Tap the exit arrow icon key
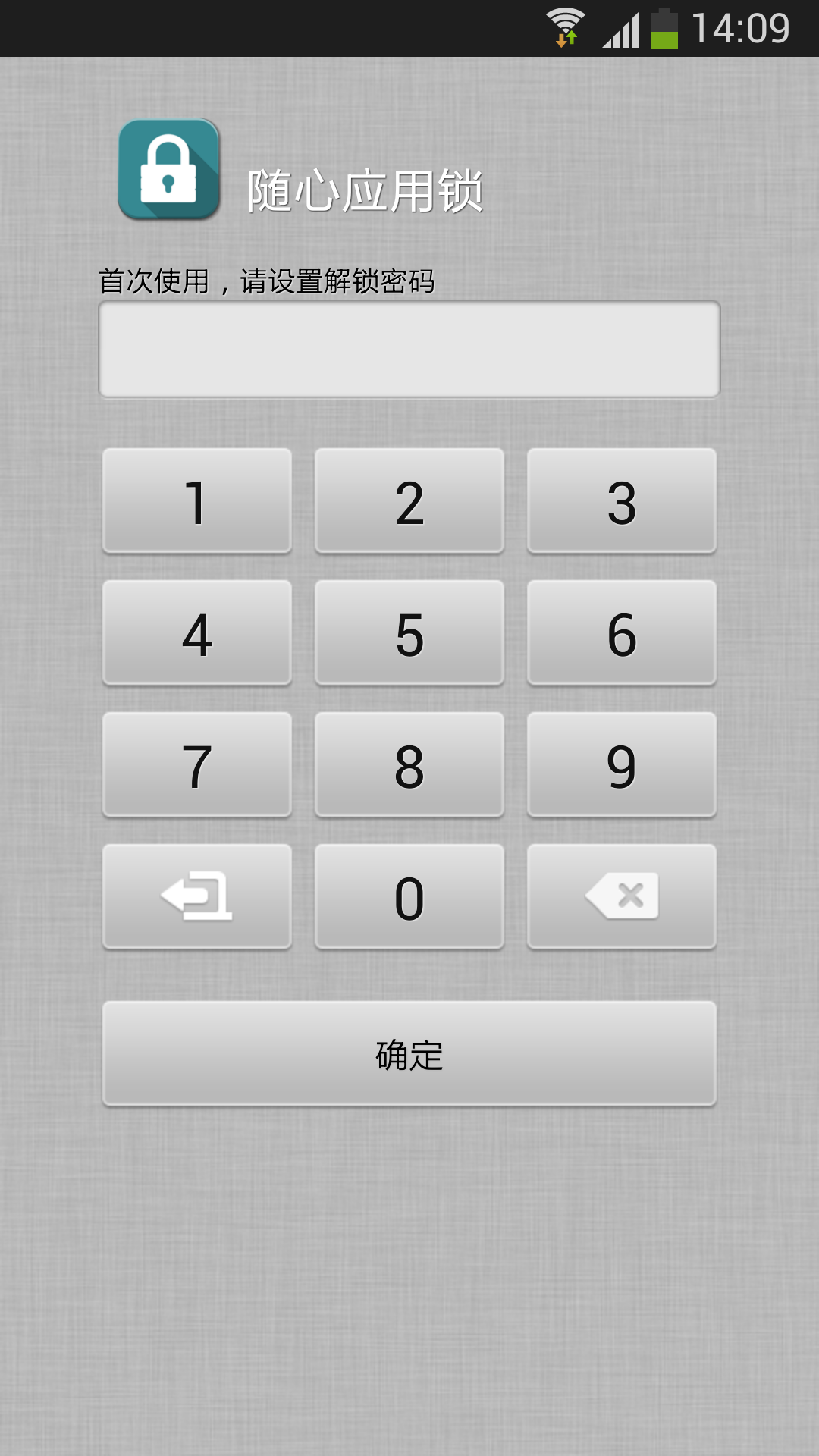 point(196,896)
